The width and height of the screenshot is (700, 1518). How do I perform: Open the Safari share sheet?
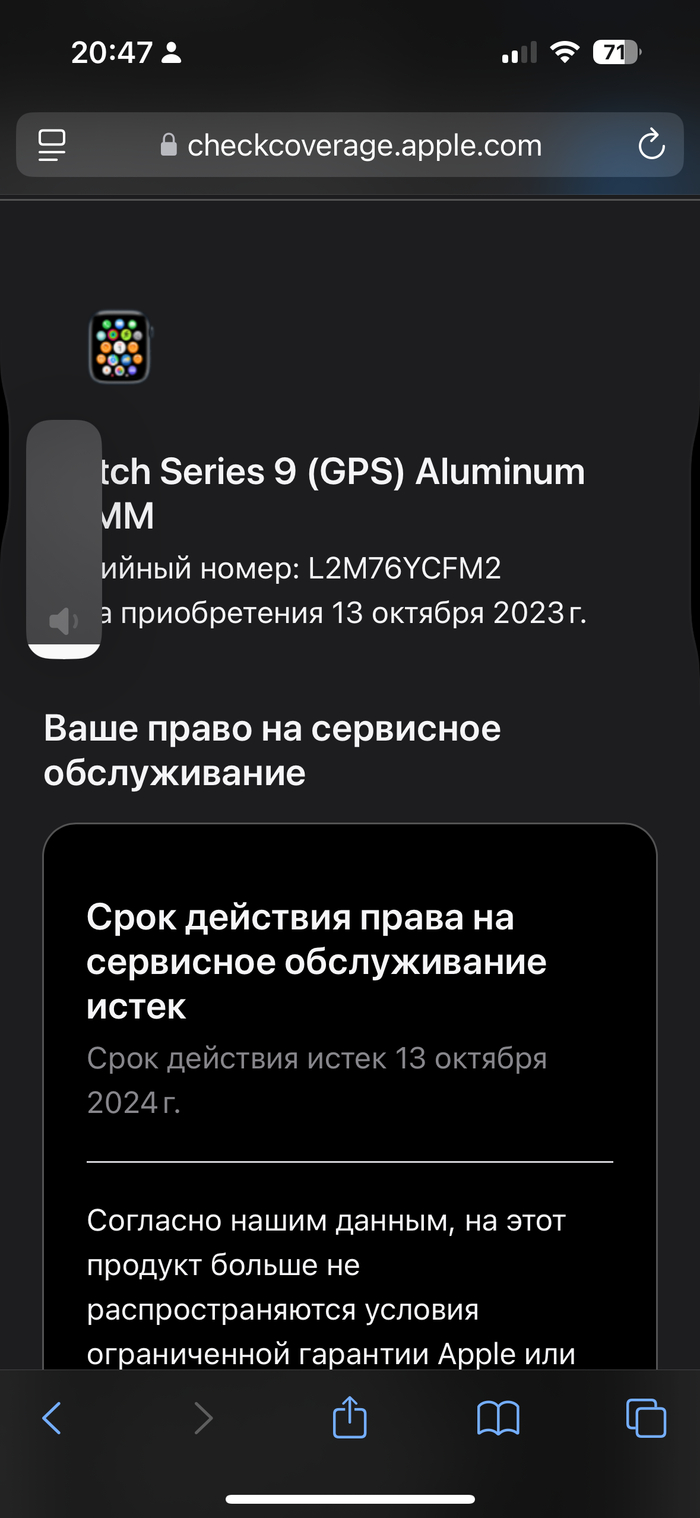coord(349,1417)
